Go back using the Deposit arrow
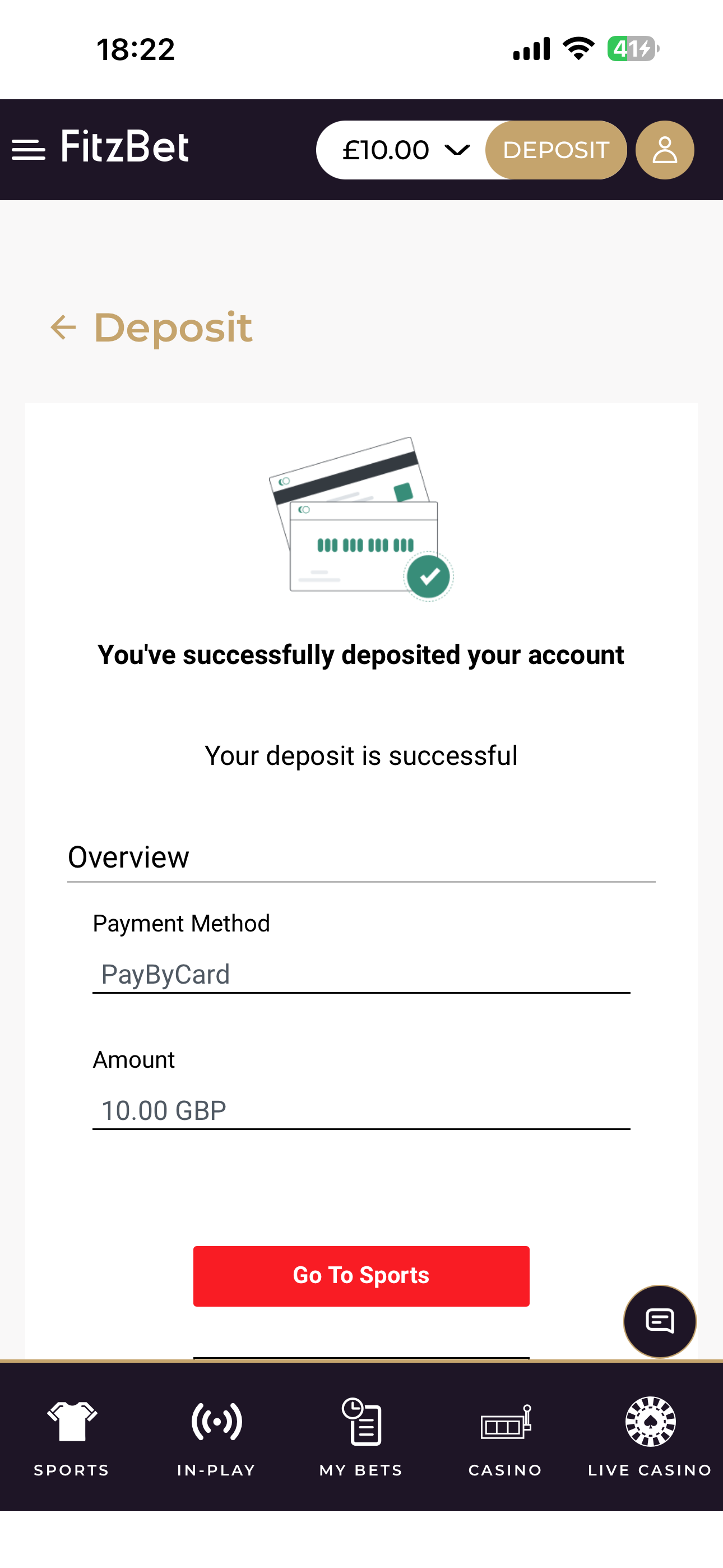This screenshot has height=1568, width=723. coord(63,328)
